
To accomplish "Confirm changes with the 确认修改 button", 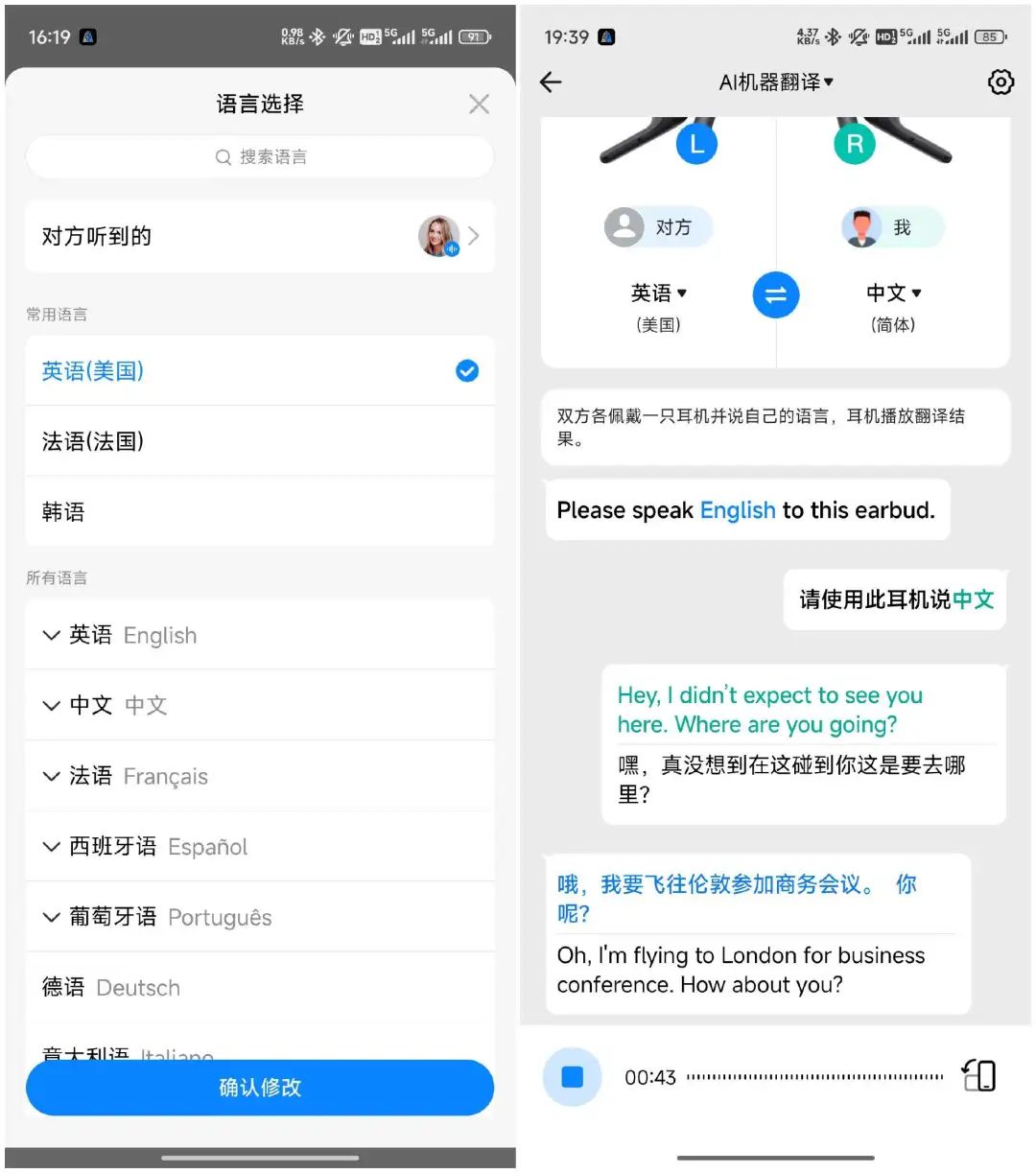I will [x=260, y=1088].
